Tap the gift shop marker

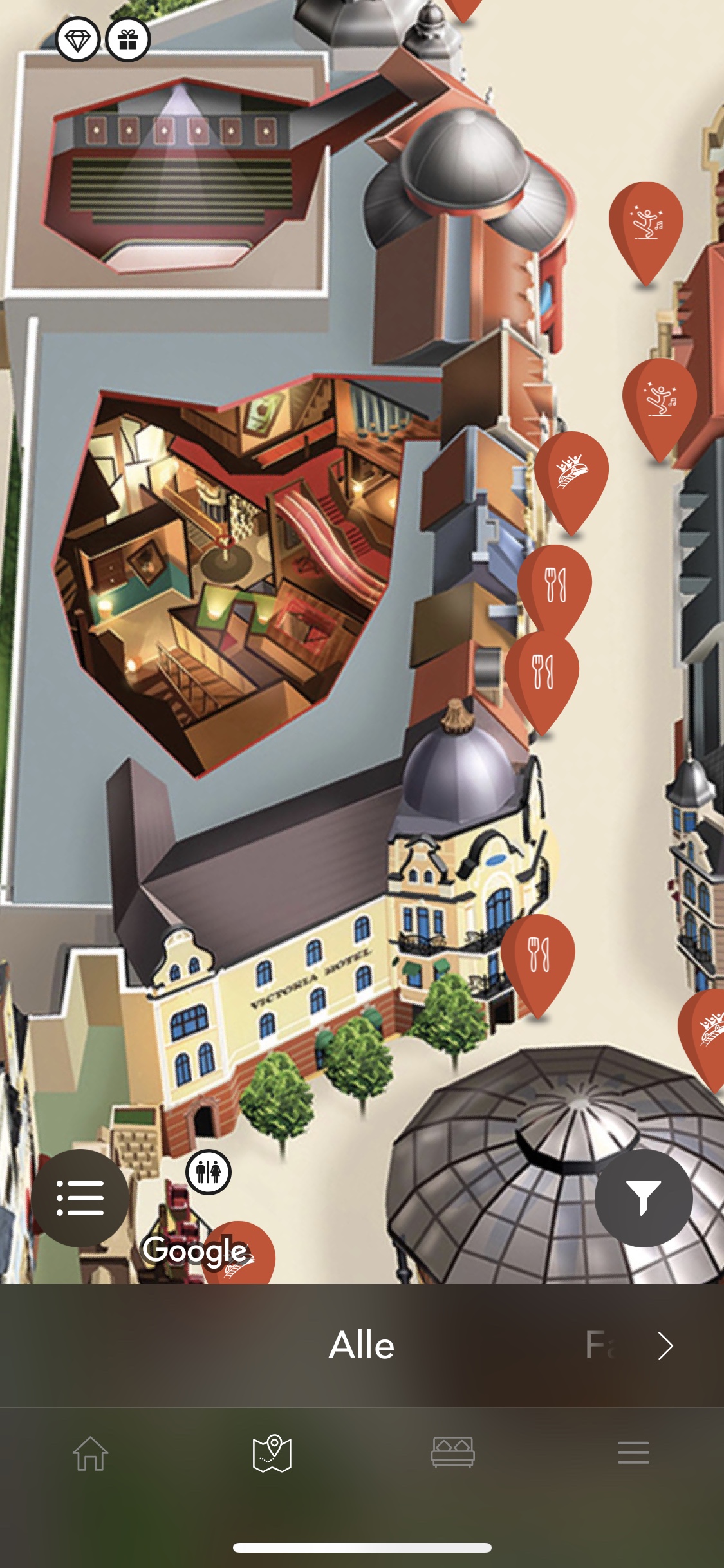[x=128, y=39]
